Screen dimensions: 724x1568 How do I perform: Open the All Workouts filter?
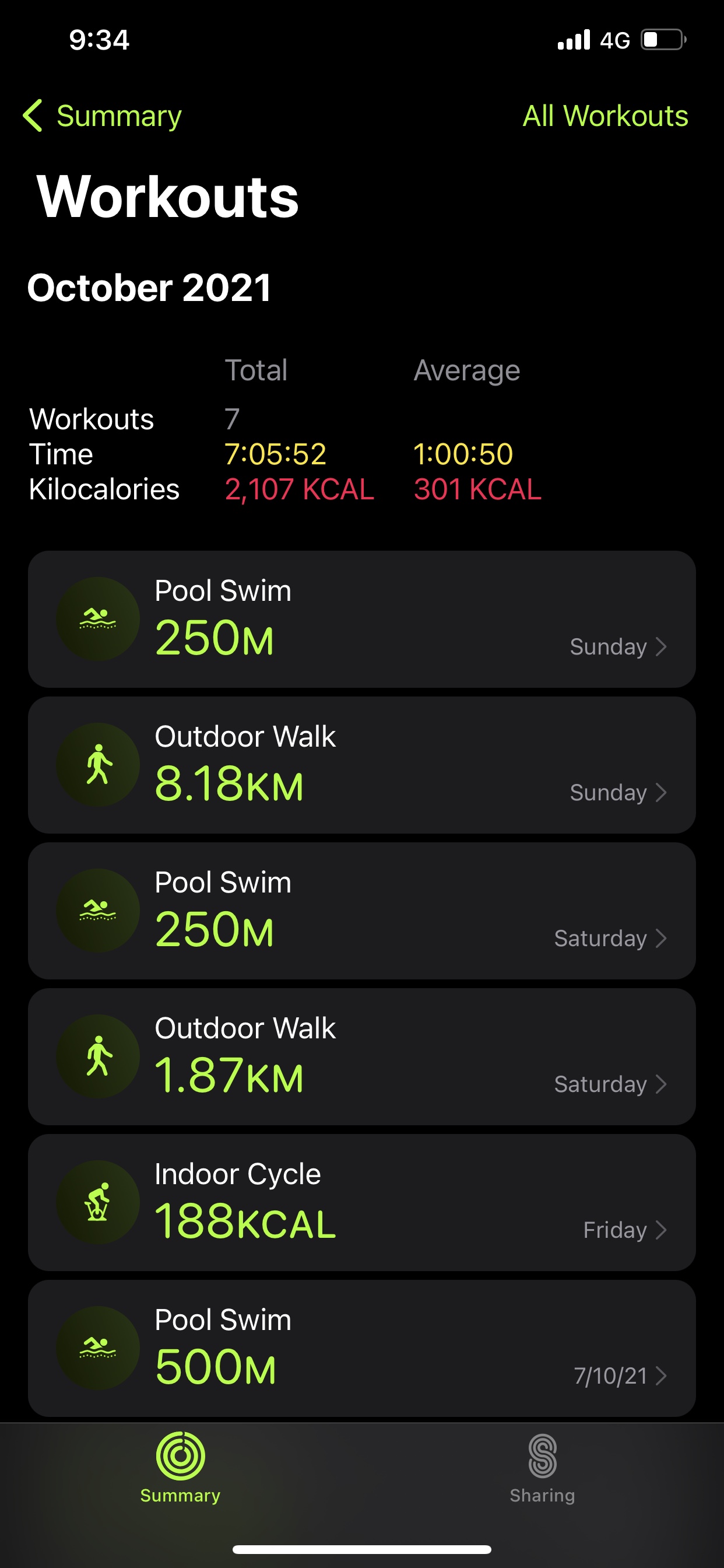pyautogui.click(x=605, y=116)
